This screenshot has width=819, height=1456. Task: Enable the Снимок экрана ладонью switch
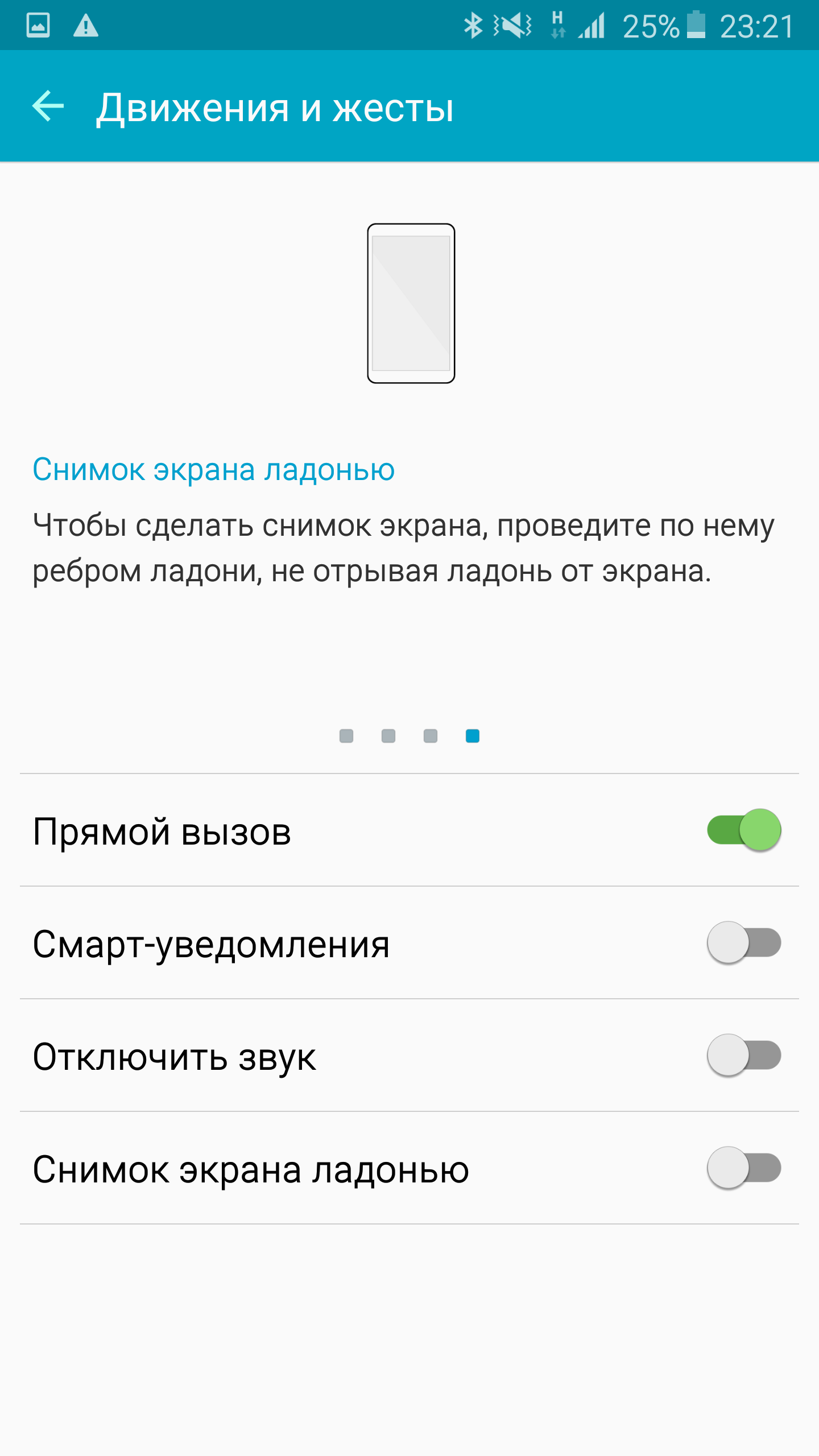point(744,1168)
